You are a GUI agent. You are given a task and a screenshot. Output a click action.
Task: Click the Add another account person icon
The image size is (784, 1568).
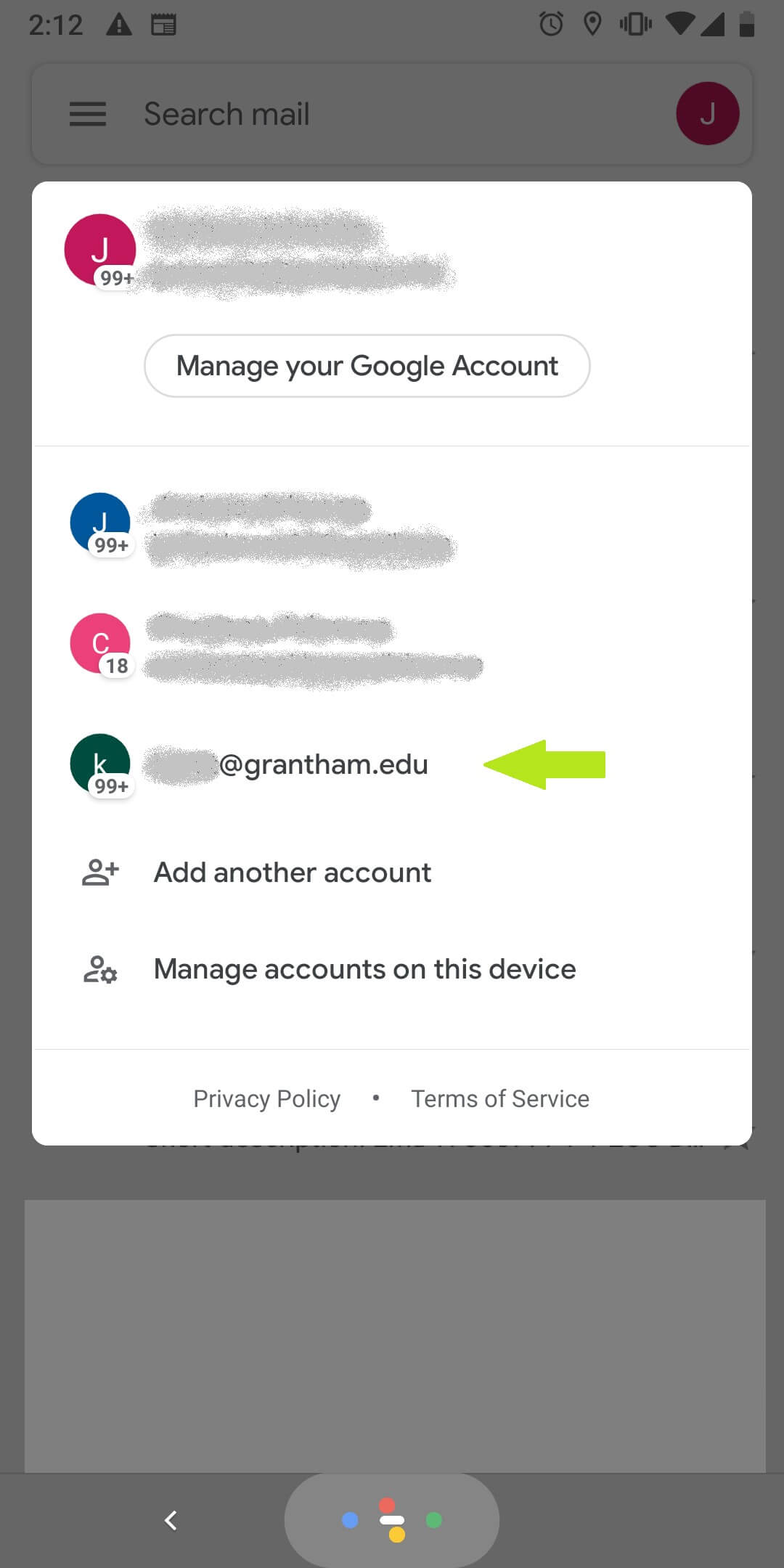[x=100, y=870]
